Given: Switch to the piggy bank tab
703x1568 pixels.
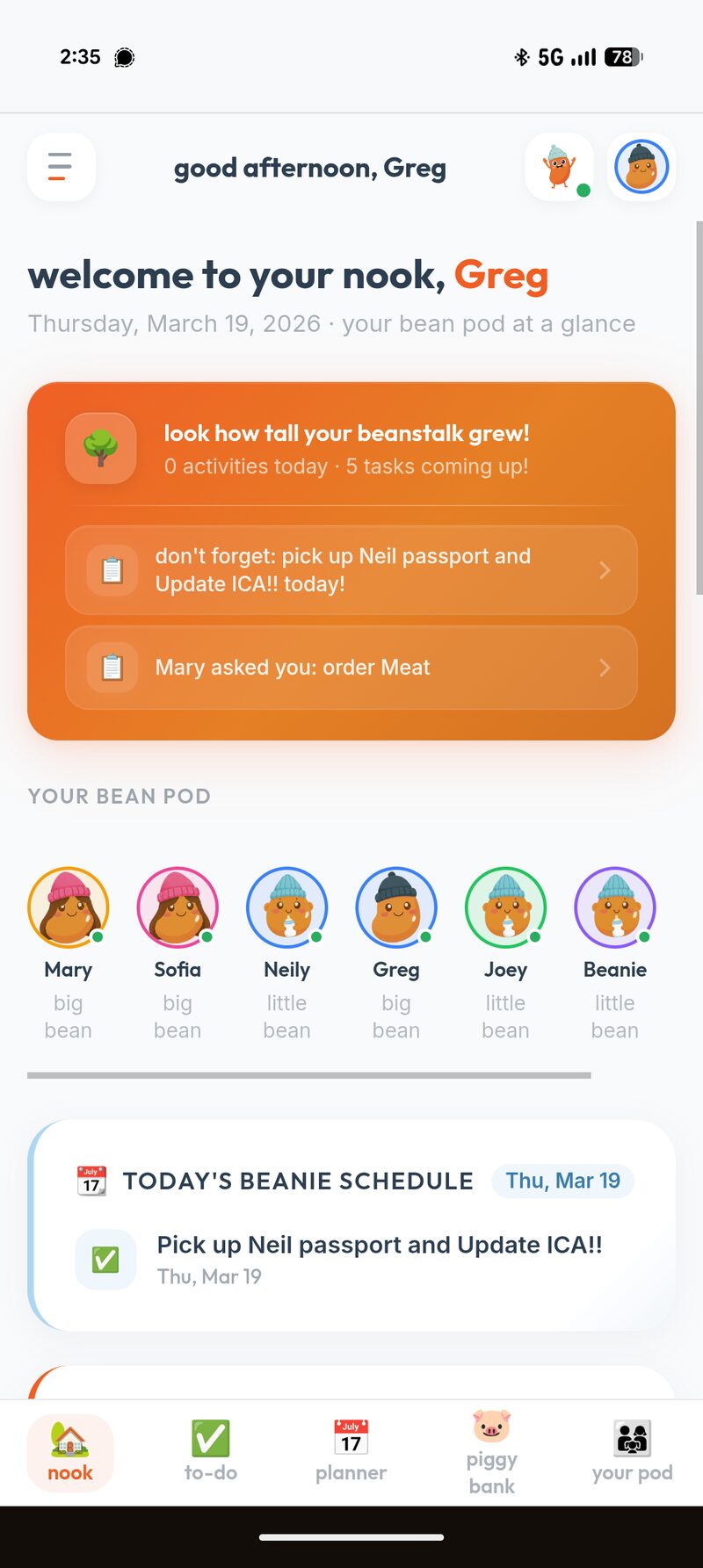Looking at the screenshot, I should (x=492, y=1453).
